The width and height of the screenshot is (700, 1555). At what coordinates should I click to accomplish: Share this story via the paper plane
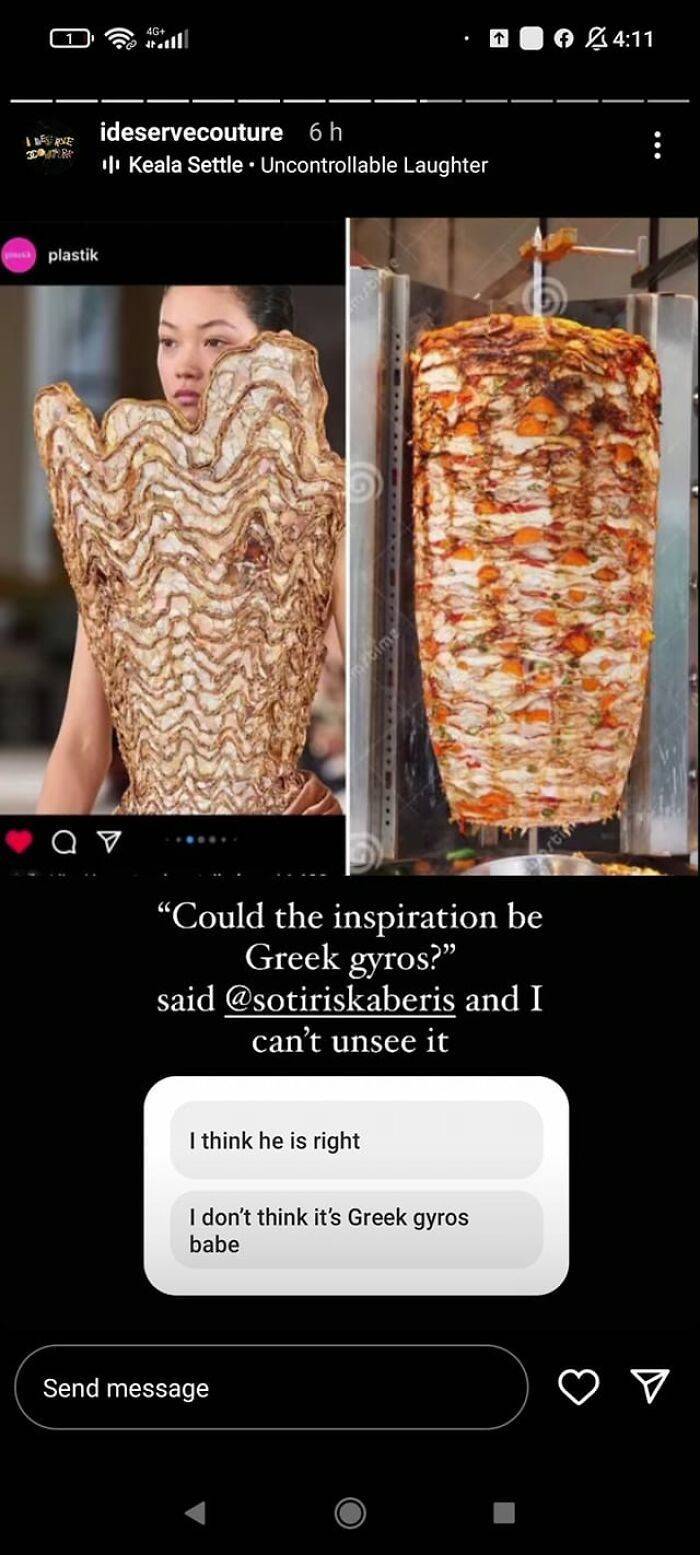tap(651, 1386)
